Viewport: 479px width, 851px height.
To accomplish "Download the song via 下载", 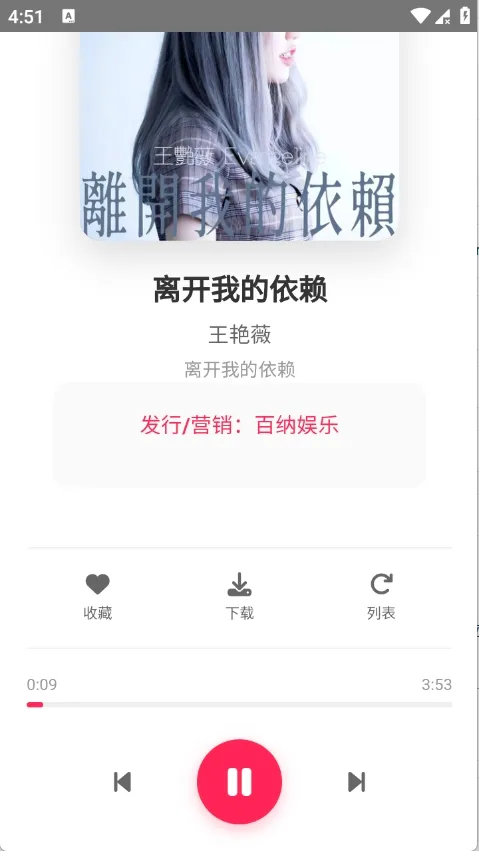I will (239, 597).
